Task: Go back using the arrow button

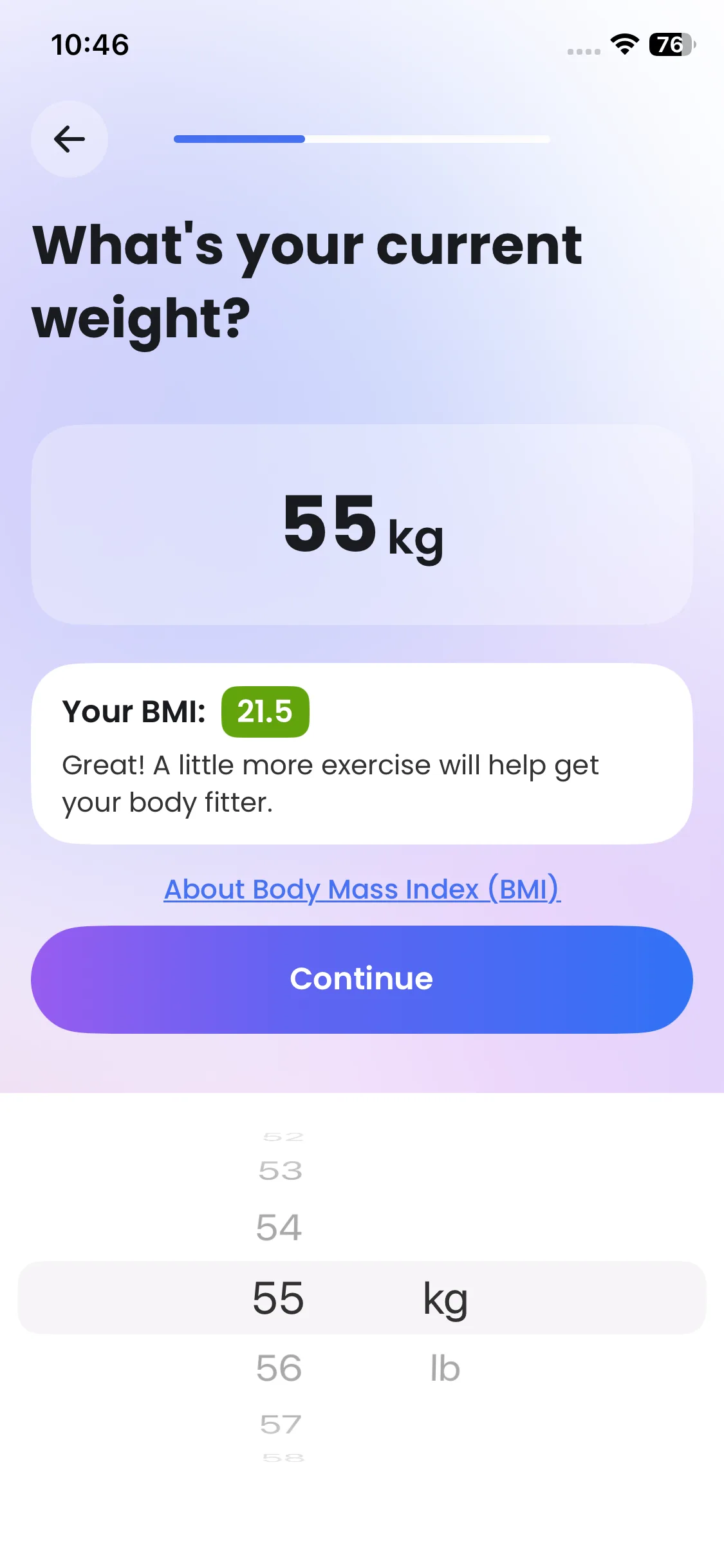Action: point(70,139)
